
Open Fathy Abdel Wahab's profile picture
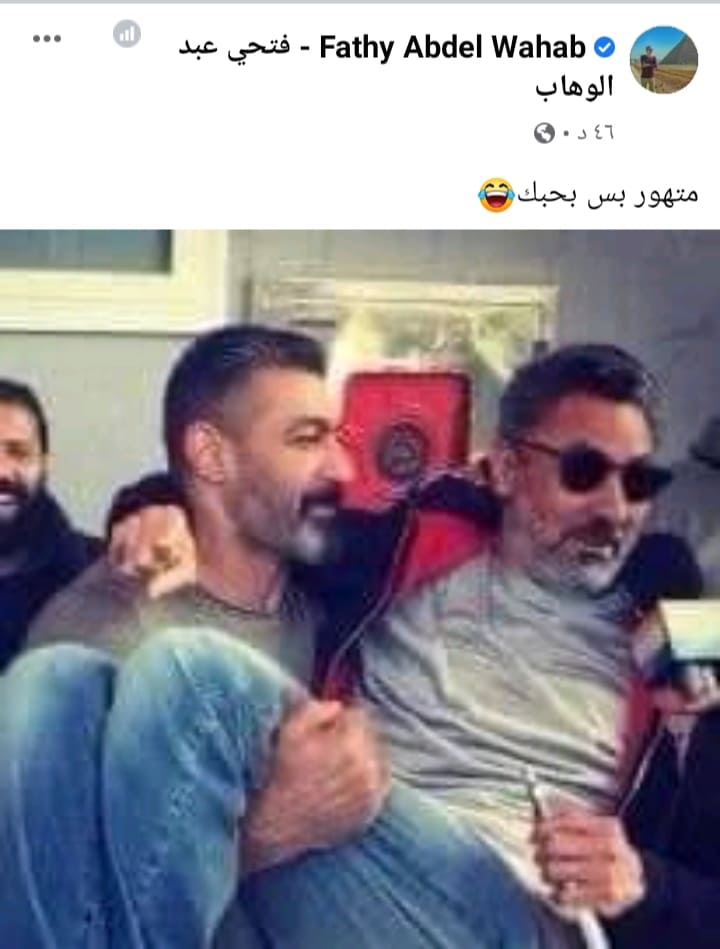[x=664, y=60]
